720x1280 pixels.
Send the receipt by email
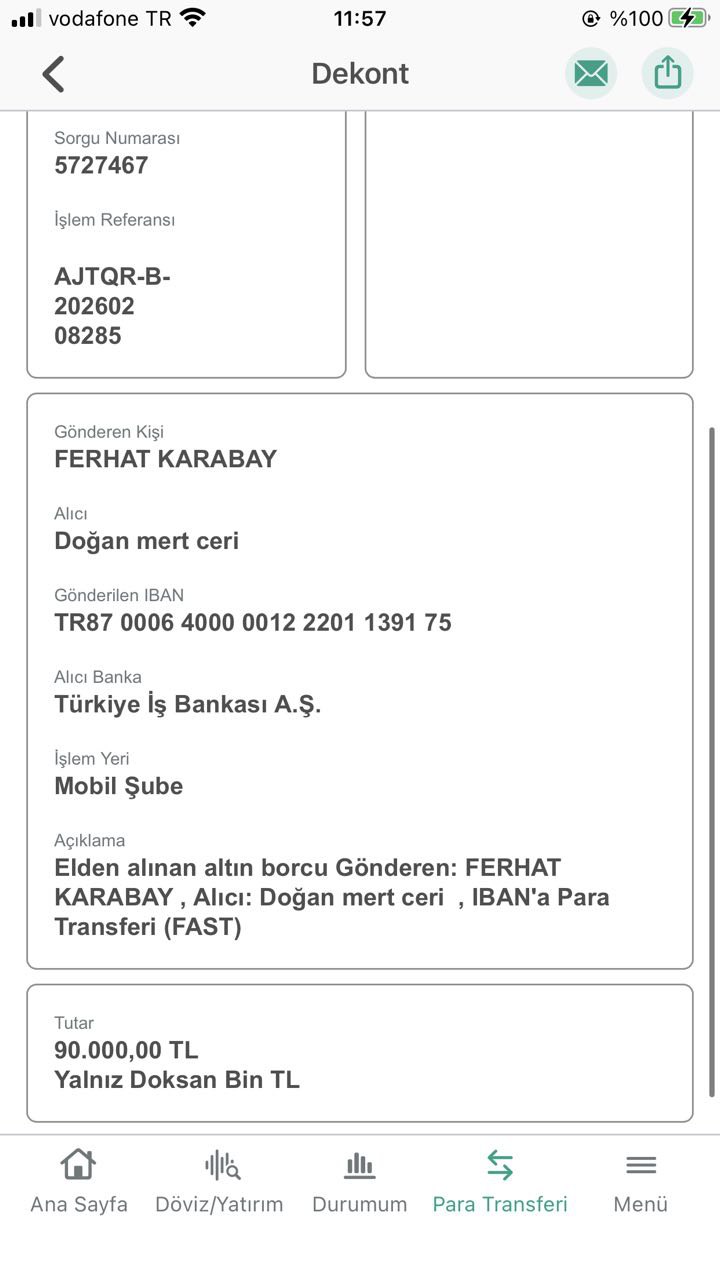(x=591, y=73)
